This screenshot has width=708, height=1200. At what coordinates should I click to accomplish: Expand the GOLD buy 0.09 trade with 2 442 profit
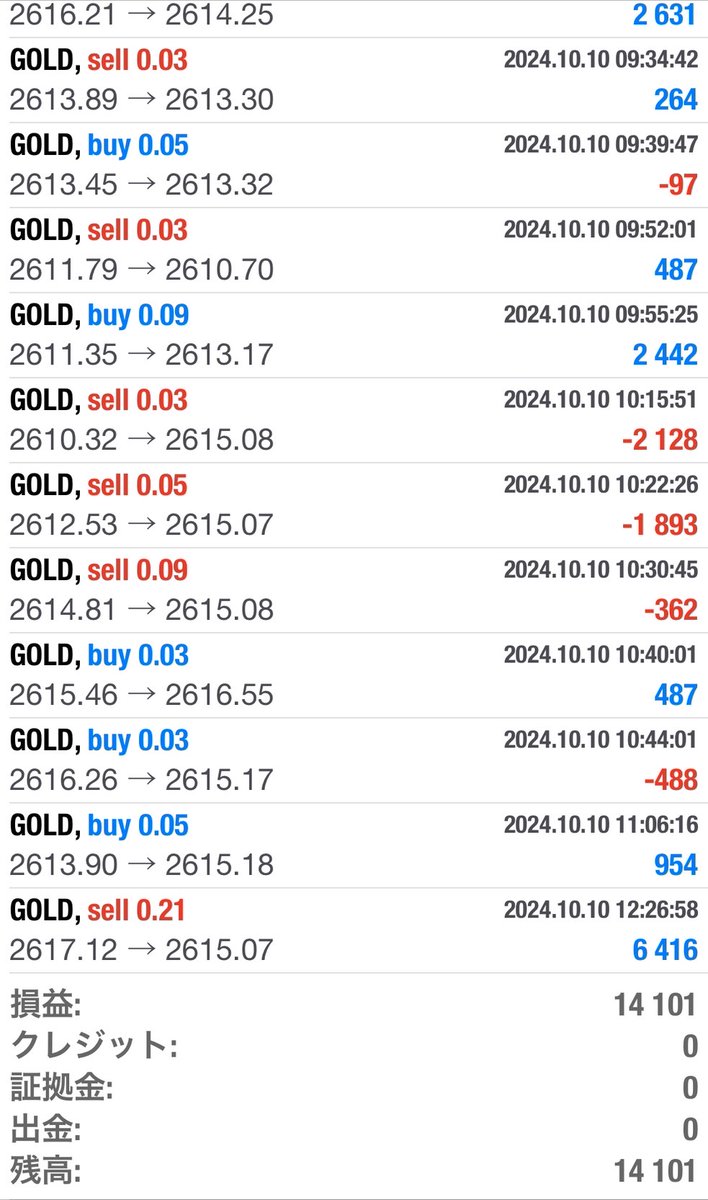pos(354,335)
